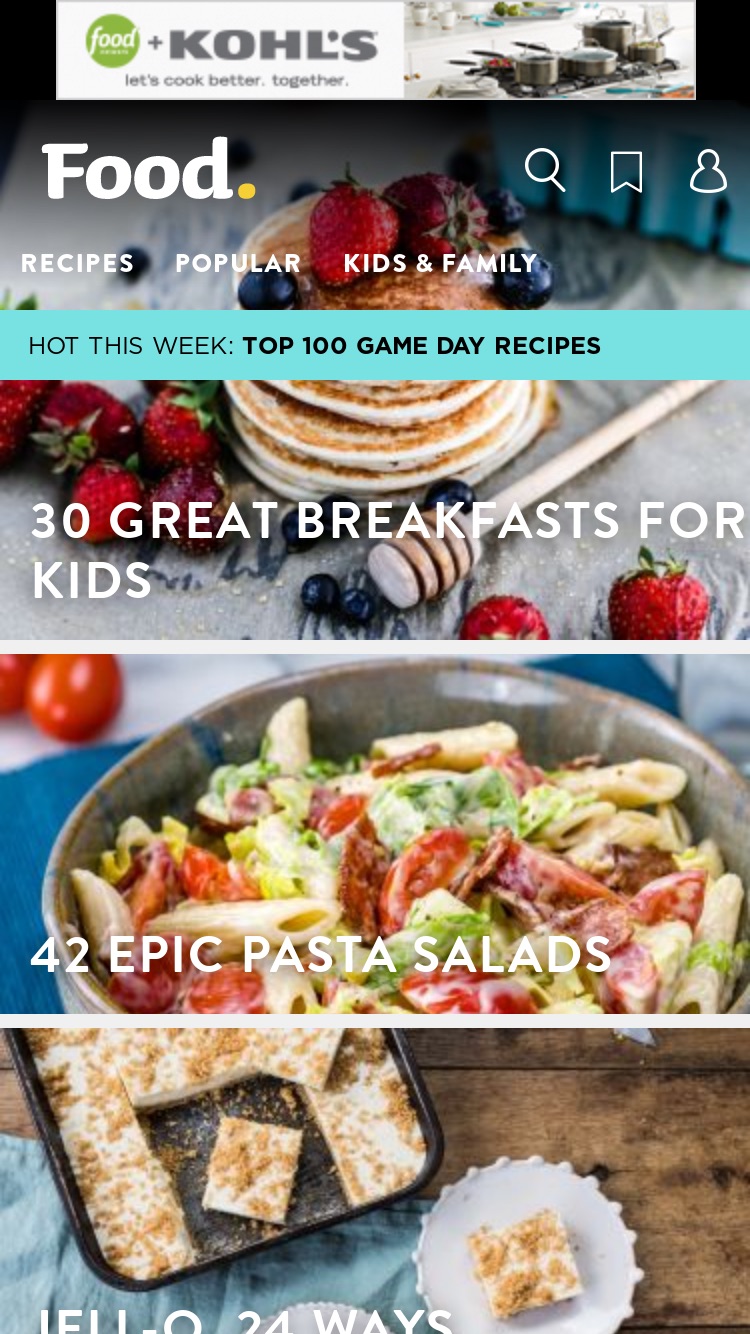The image size is (750, 1334).
Task: Open 30 Great Breakfasts for Kids card
Action: coord(375,510)
